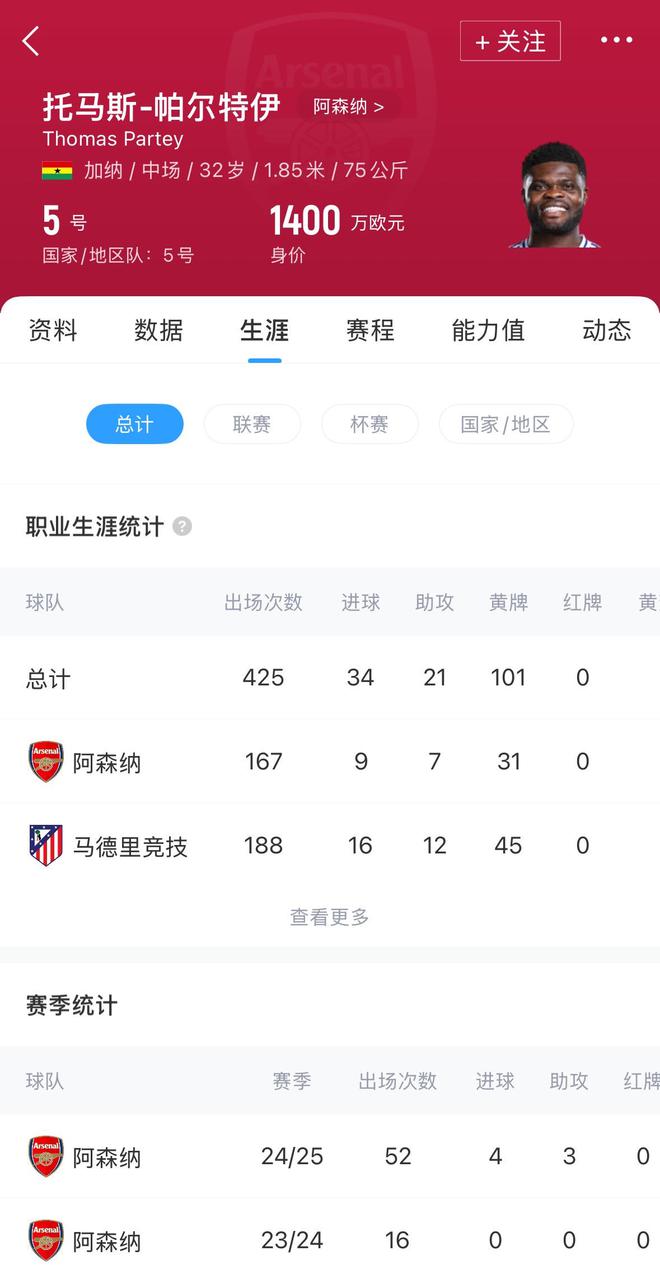Switch to the 数据 tab
The image size is (660, 1279).
coord(158,331)
